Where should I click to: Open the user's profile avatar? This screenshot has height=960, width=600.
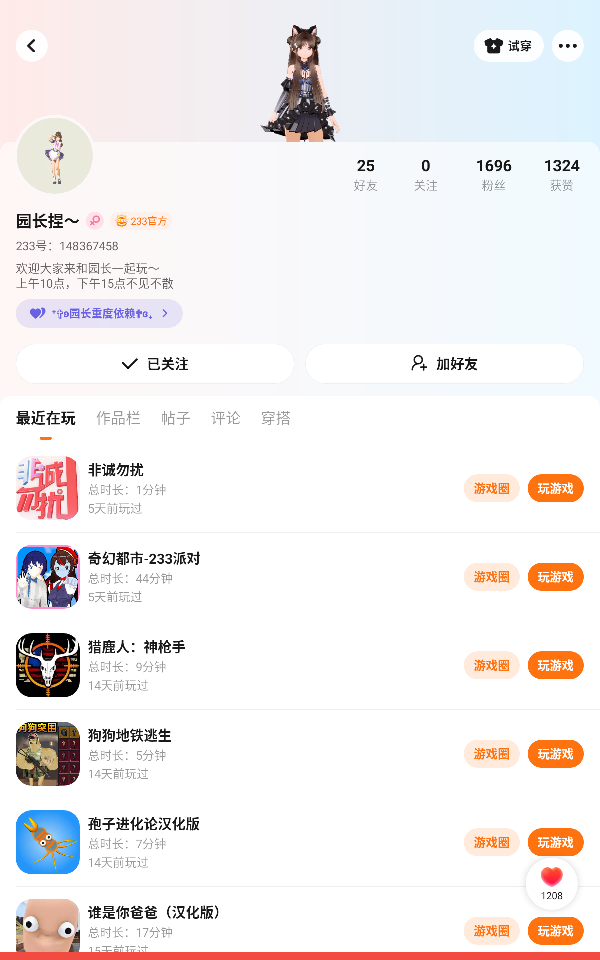pyautogui.click(x=55, y=156)
